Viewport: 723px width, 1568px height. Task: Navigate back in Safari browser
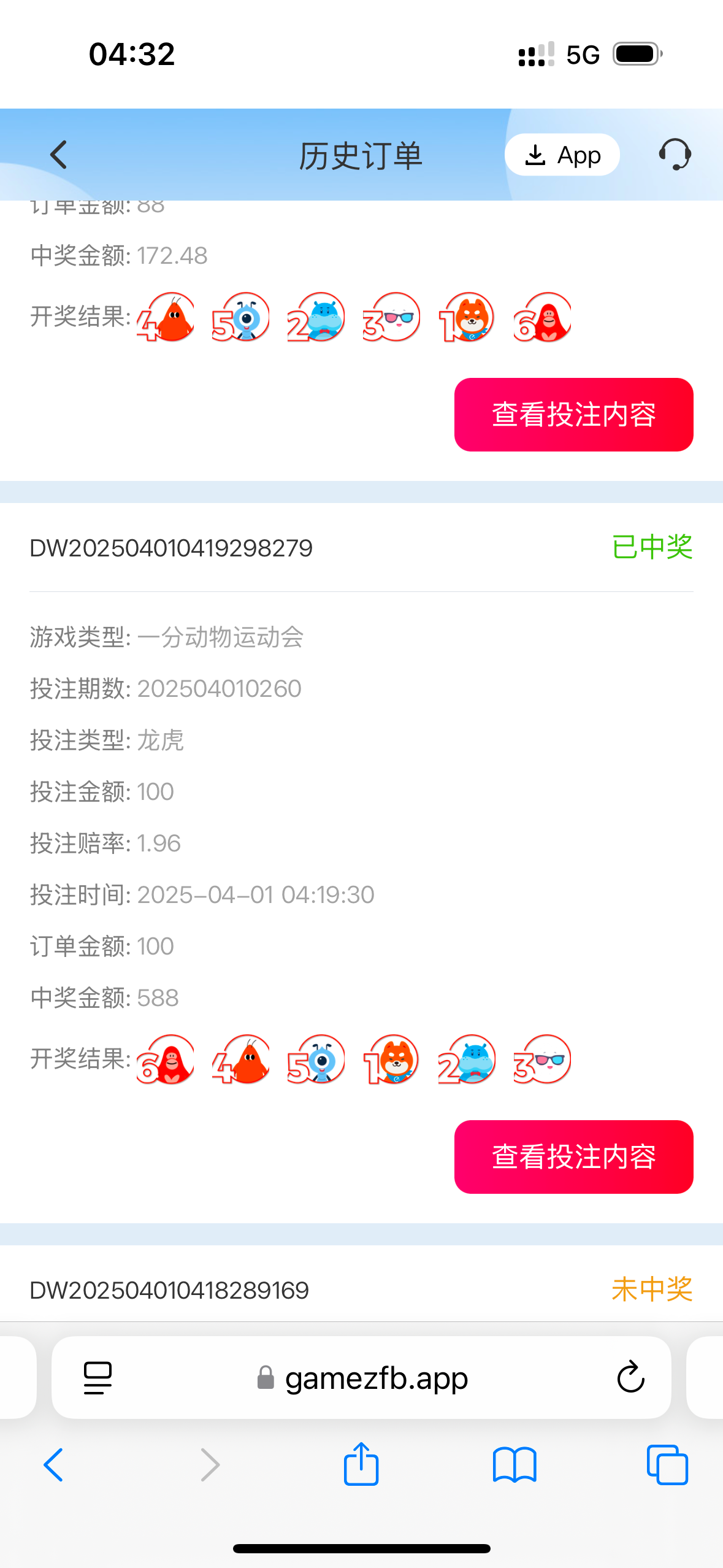(54, 1465)
